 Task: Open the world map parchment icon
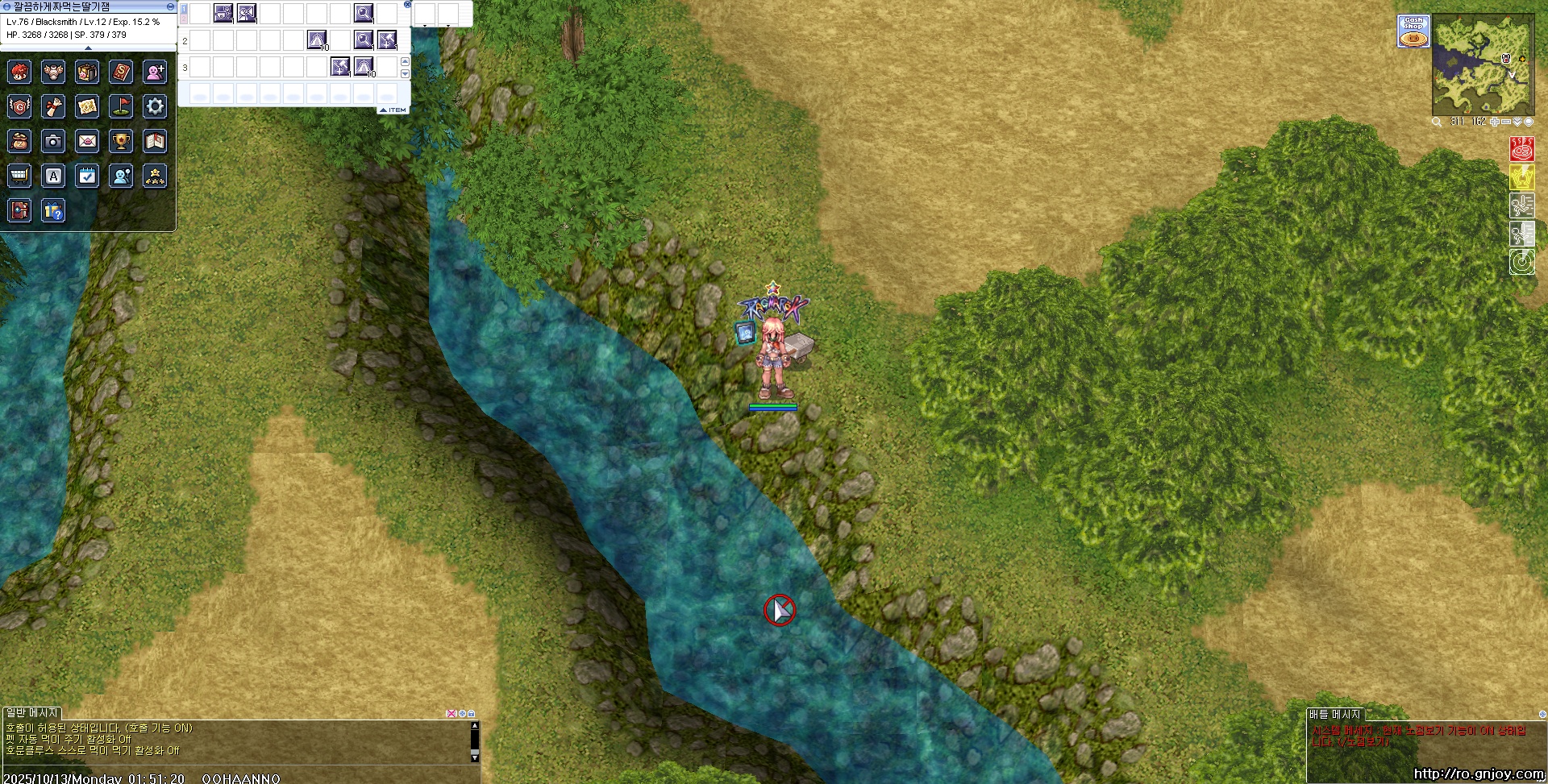coord(87,106)
